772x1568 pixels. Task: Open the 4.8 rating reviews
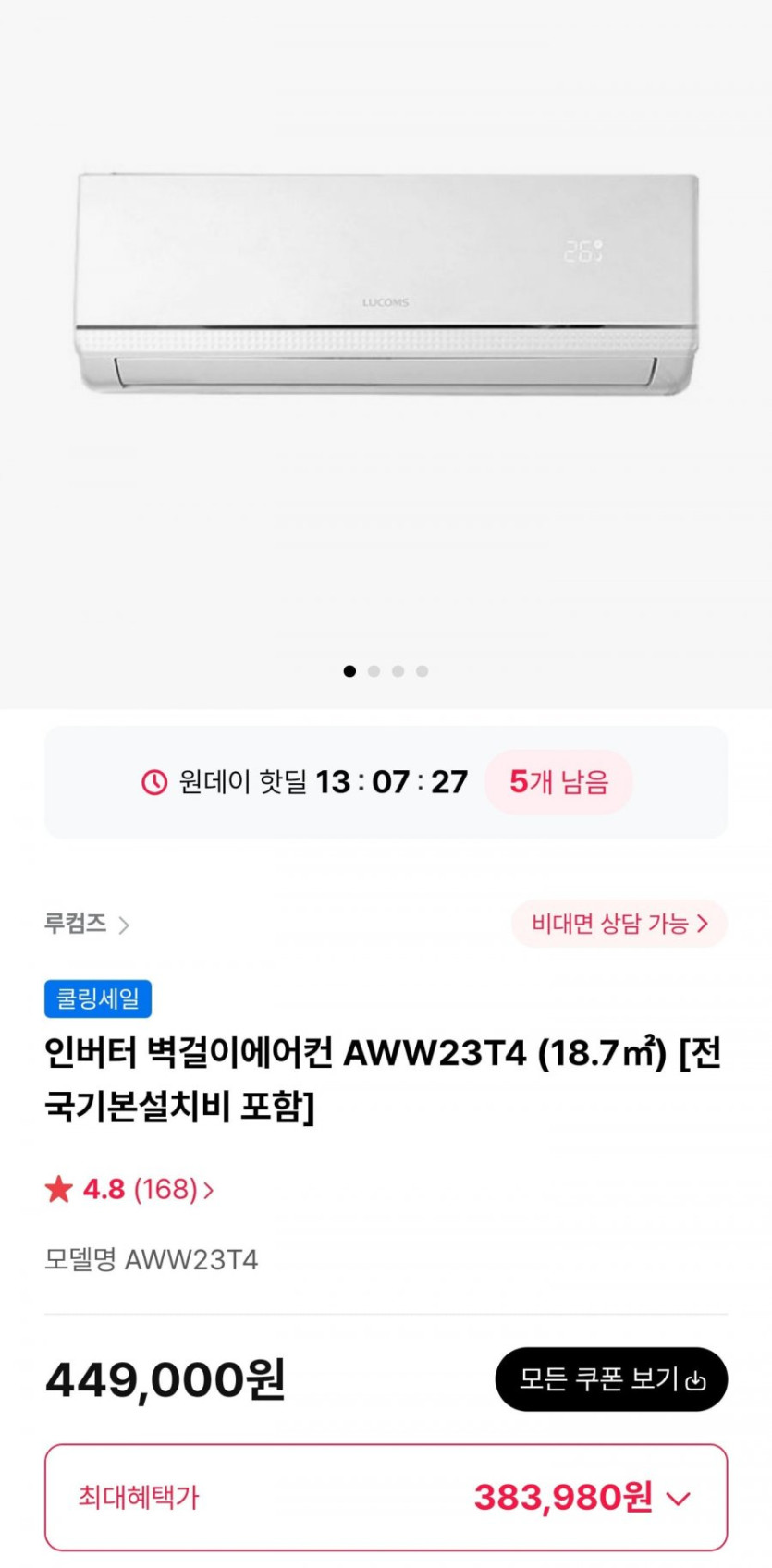(x=129, y=1189)
